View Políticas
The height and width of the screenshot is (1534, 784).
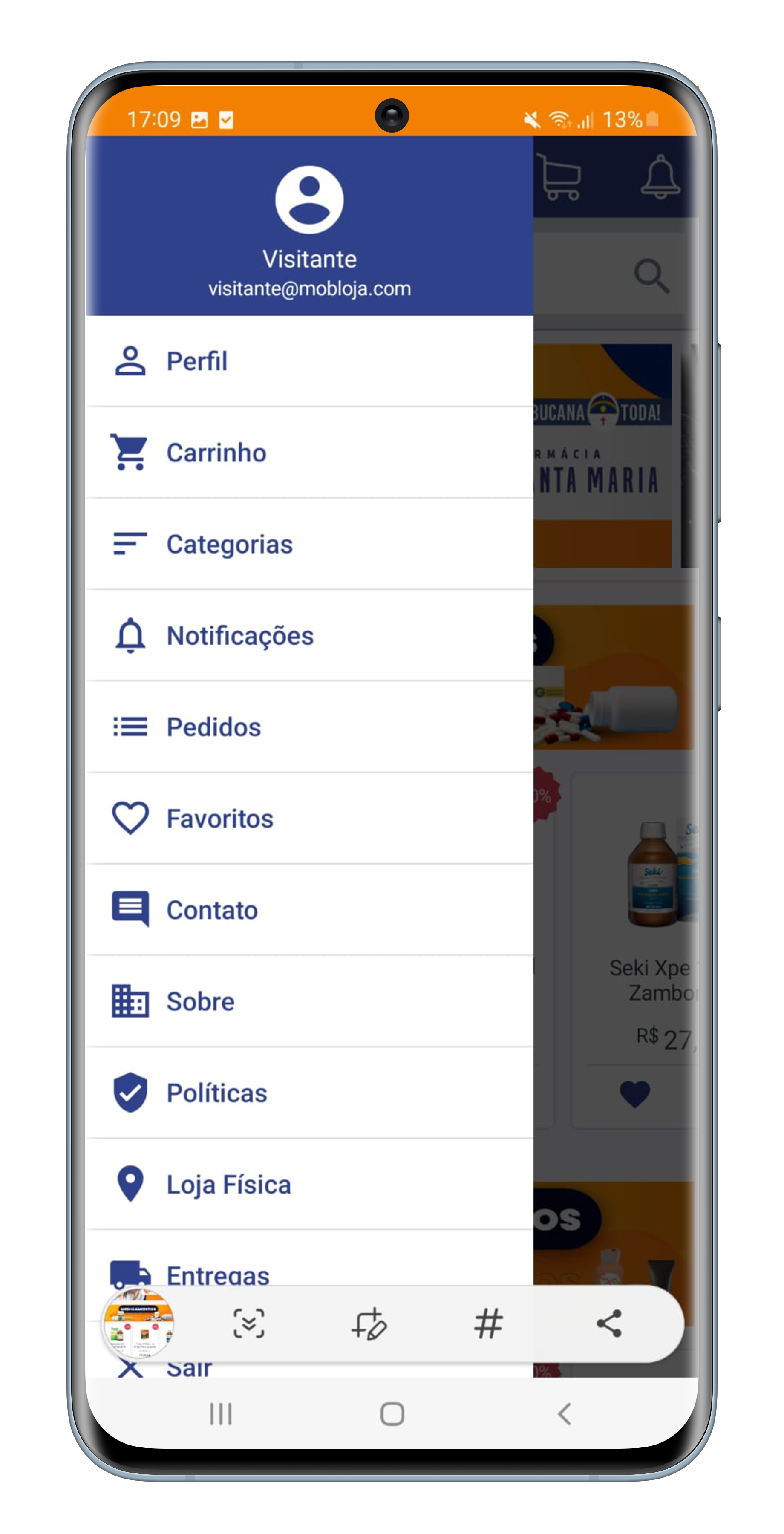[x=216, y=1093]
